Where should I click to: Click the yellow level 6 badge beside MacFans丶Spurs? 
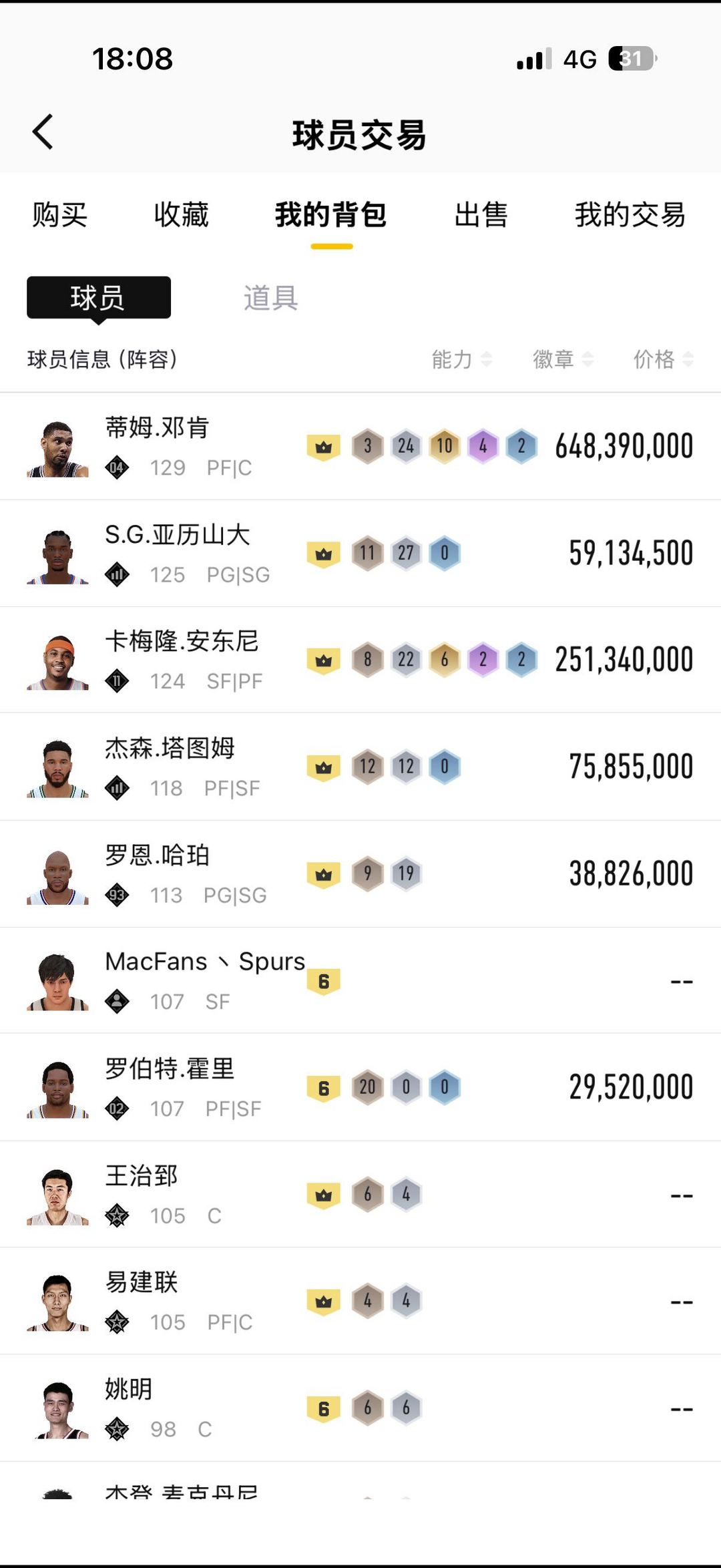pyautogui.click(x=325, y=980)
